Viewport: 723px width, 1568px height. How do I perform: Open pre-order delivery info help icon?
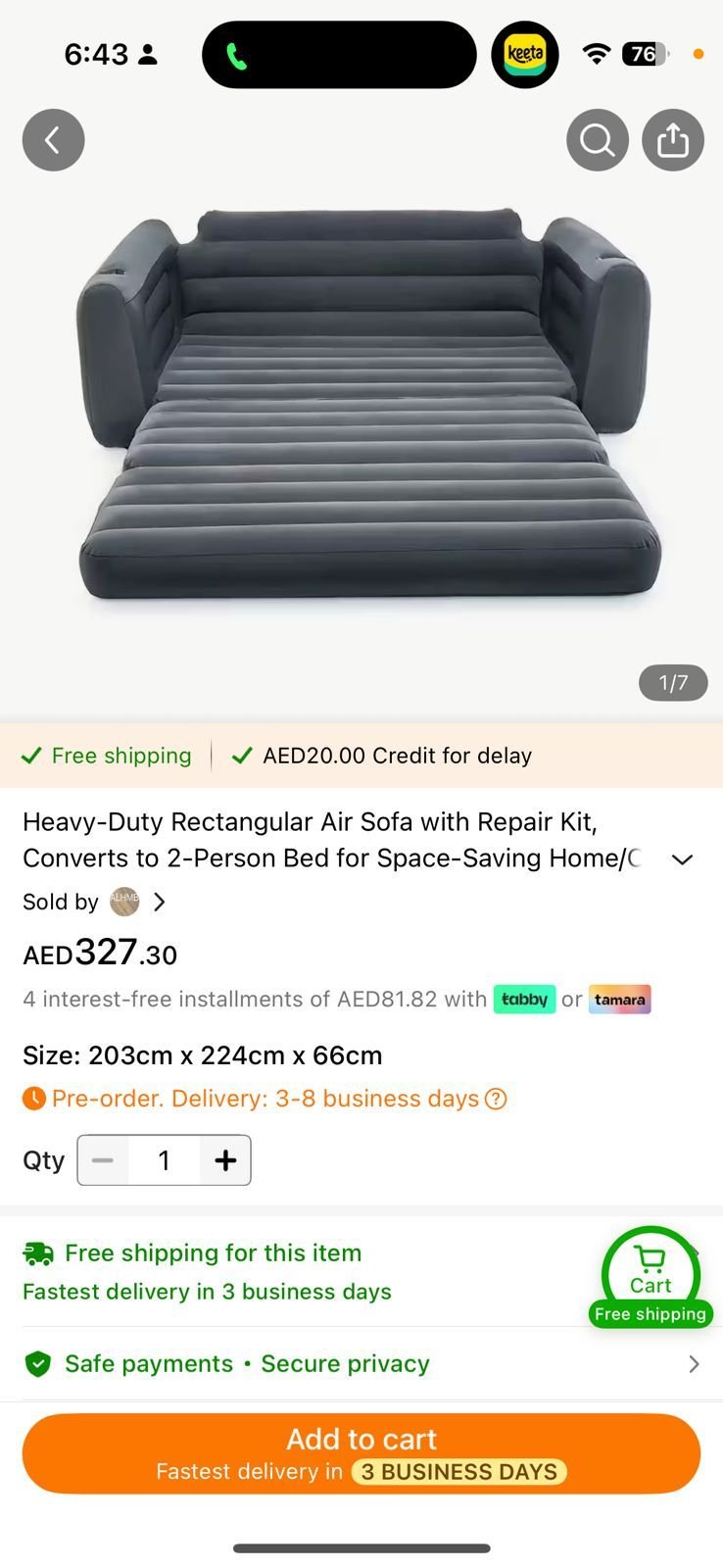pyautogui.click(x=497, y=1099)
